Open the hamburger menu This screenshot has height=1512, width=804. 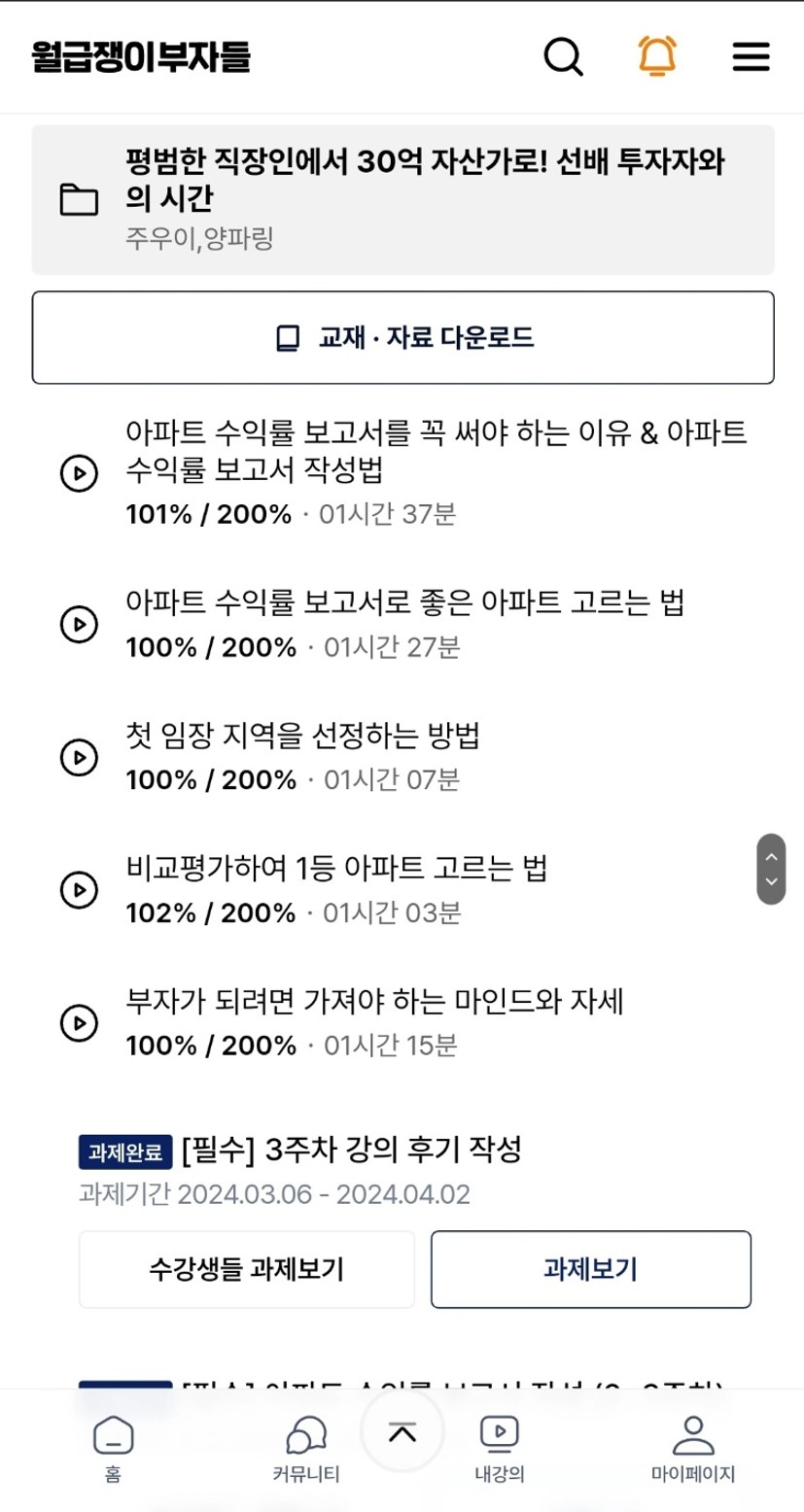(751, 57)
